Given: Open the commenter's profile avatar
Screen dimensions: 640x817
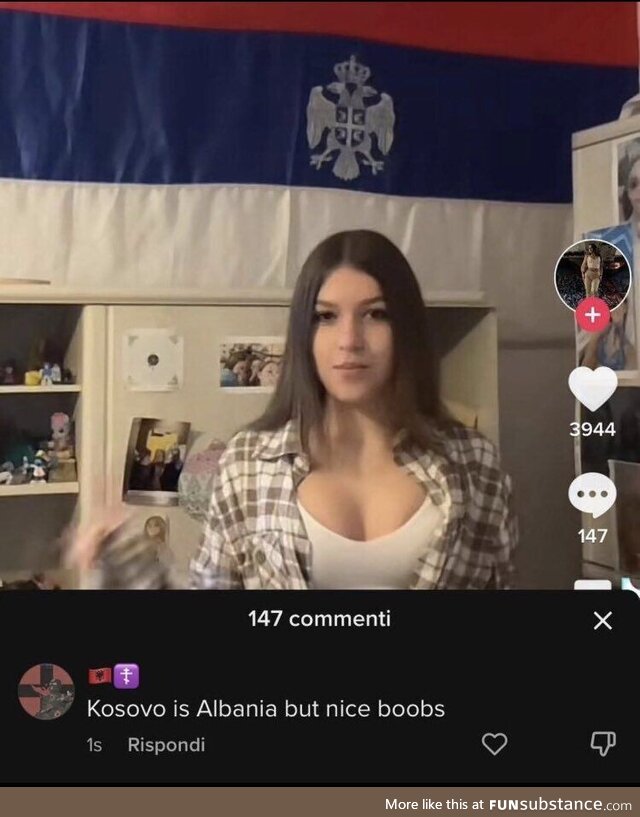Looking at the screenshot, I should [x=46, y=691].
